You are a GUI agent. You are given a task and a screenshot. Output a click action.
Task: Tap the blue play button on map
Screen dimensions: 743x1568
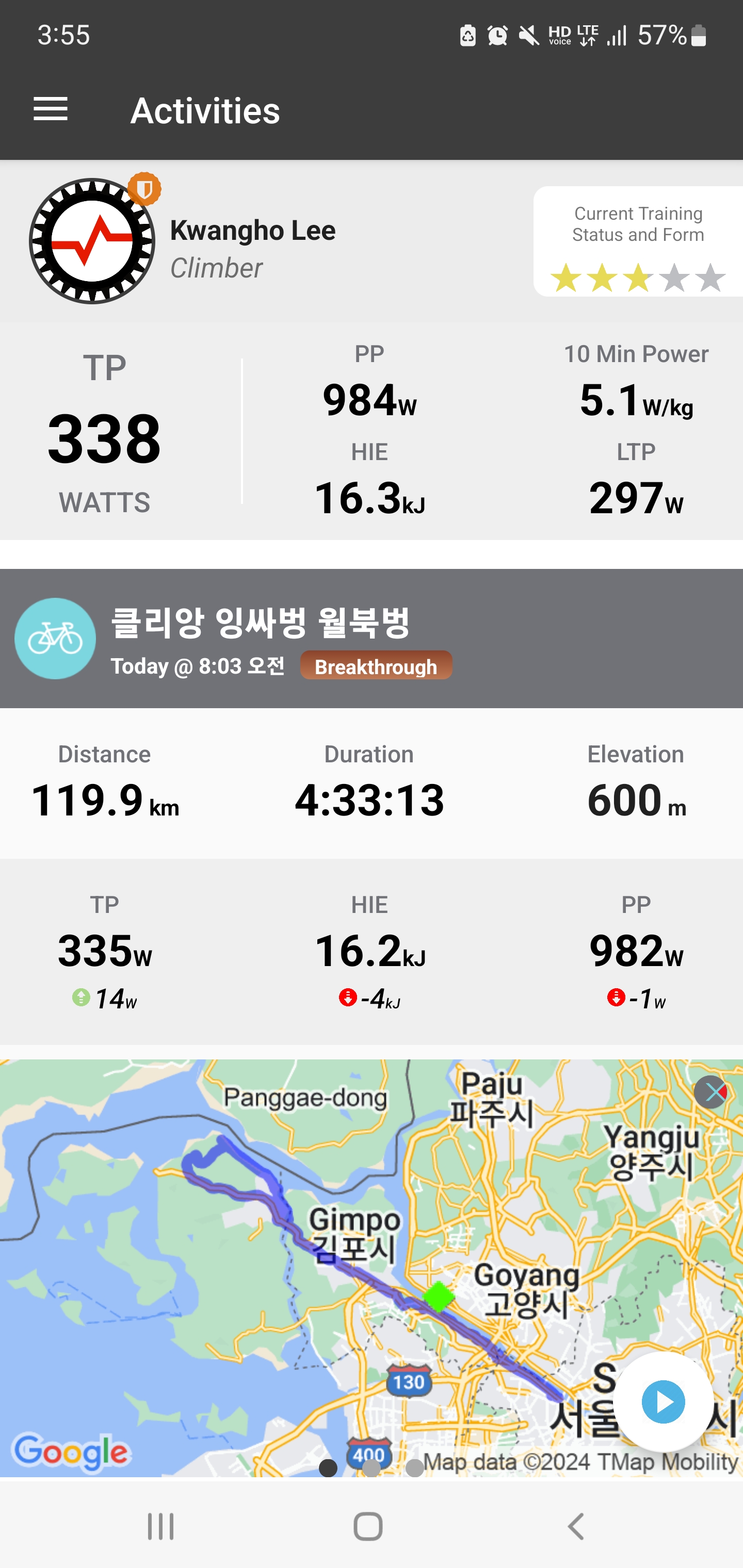pyautogui.click(x=663, y=1402)
